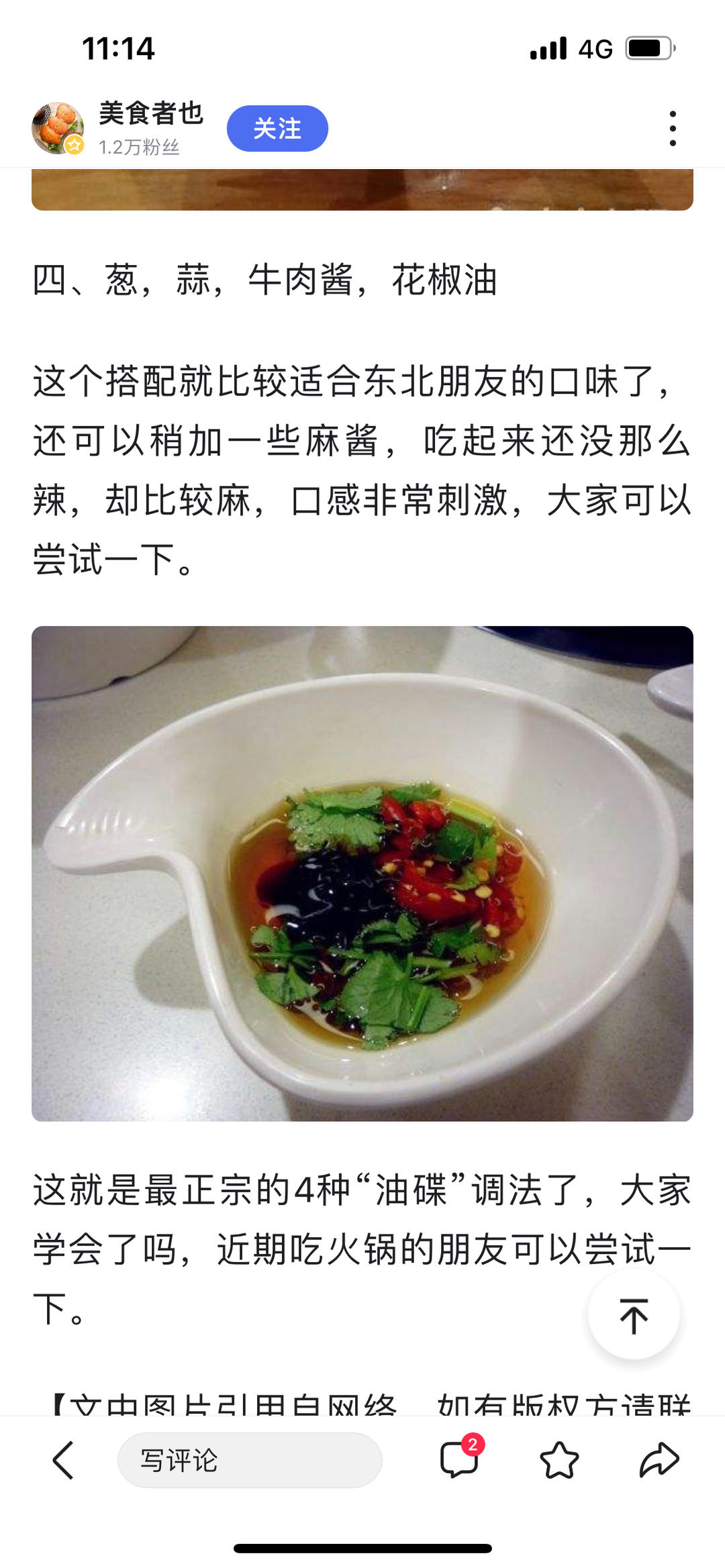Jump back to top with the arrow button
This screenshot has height=1568, width=725.
pyautogui.click(x=634, y=1315)
